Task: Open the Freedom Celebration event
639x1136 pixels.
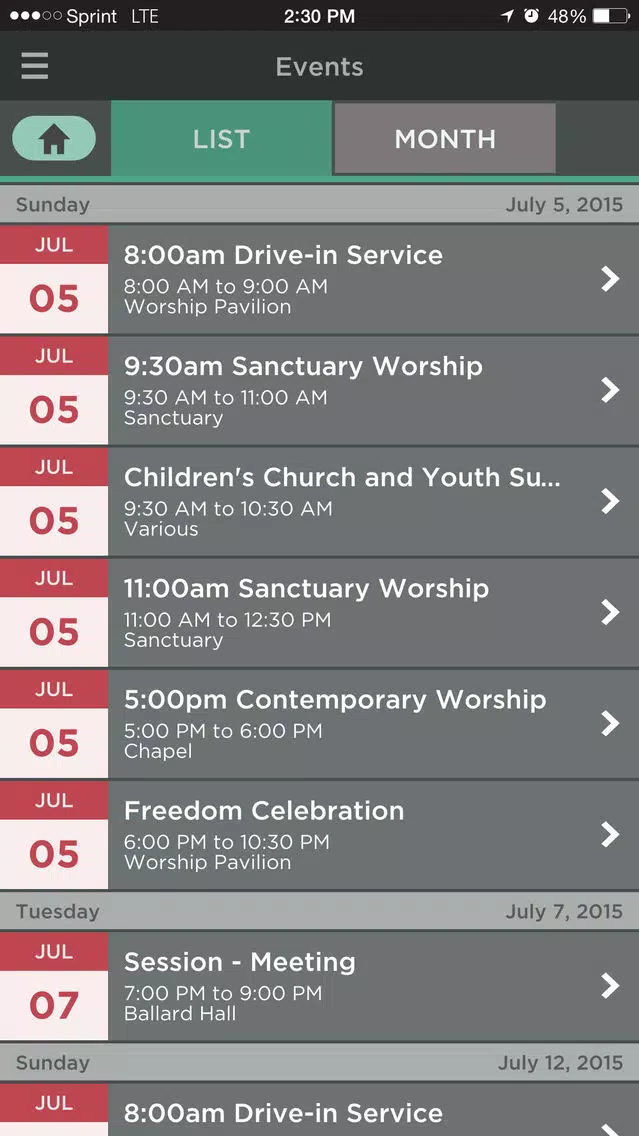Action: click(x=320, y=835)
